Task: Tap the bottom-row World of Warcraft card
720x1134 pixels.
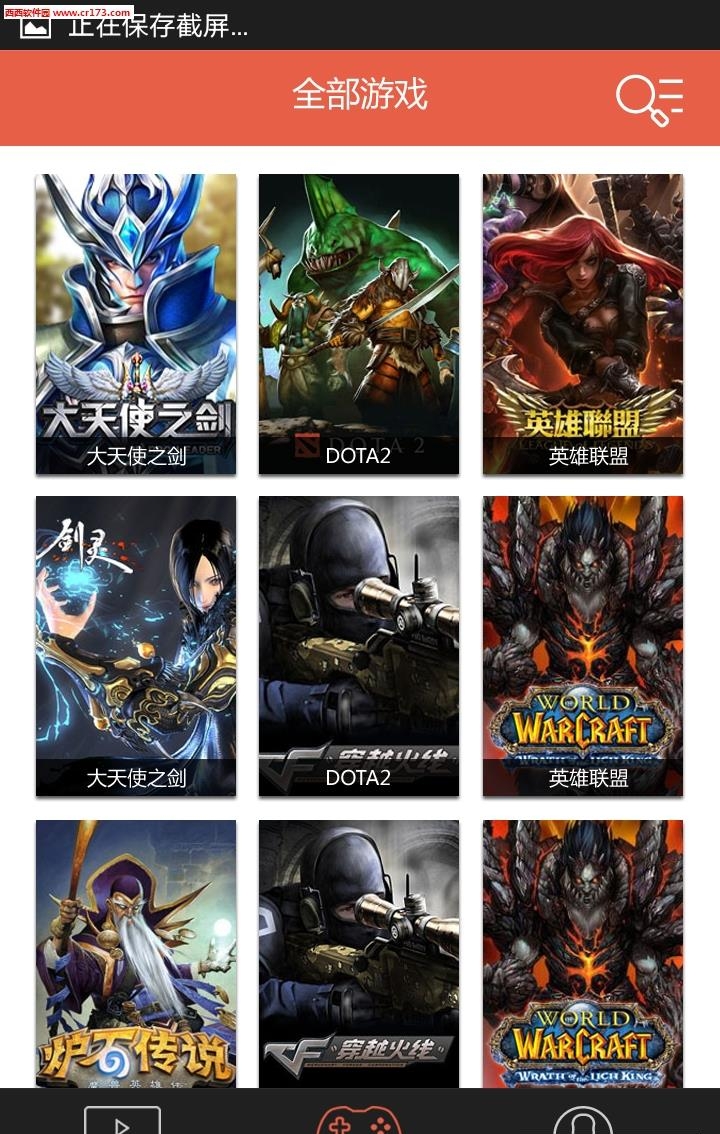Action: tap(583, 953)
